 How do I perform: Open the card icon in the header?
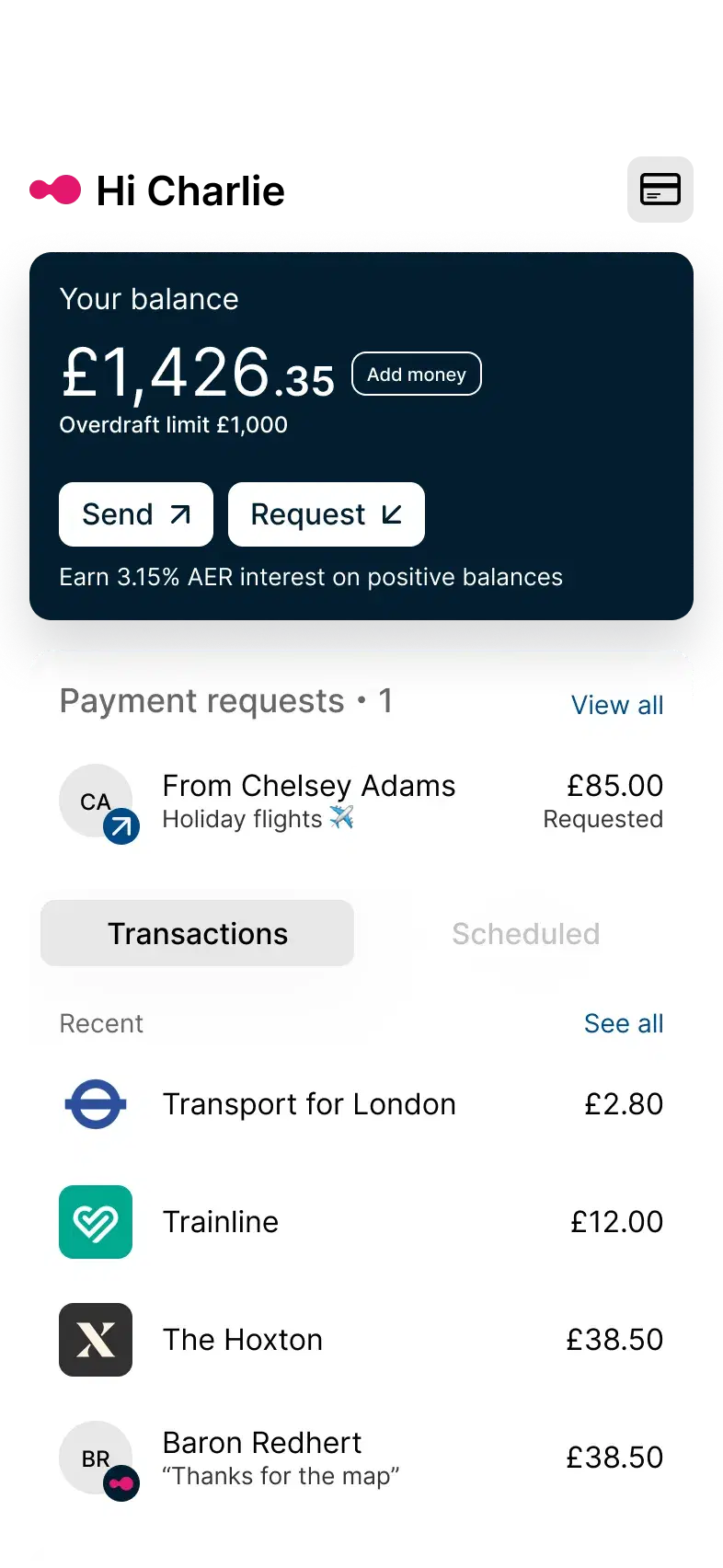(660, 190)
